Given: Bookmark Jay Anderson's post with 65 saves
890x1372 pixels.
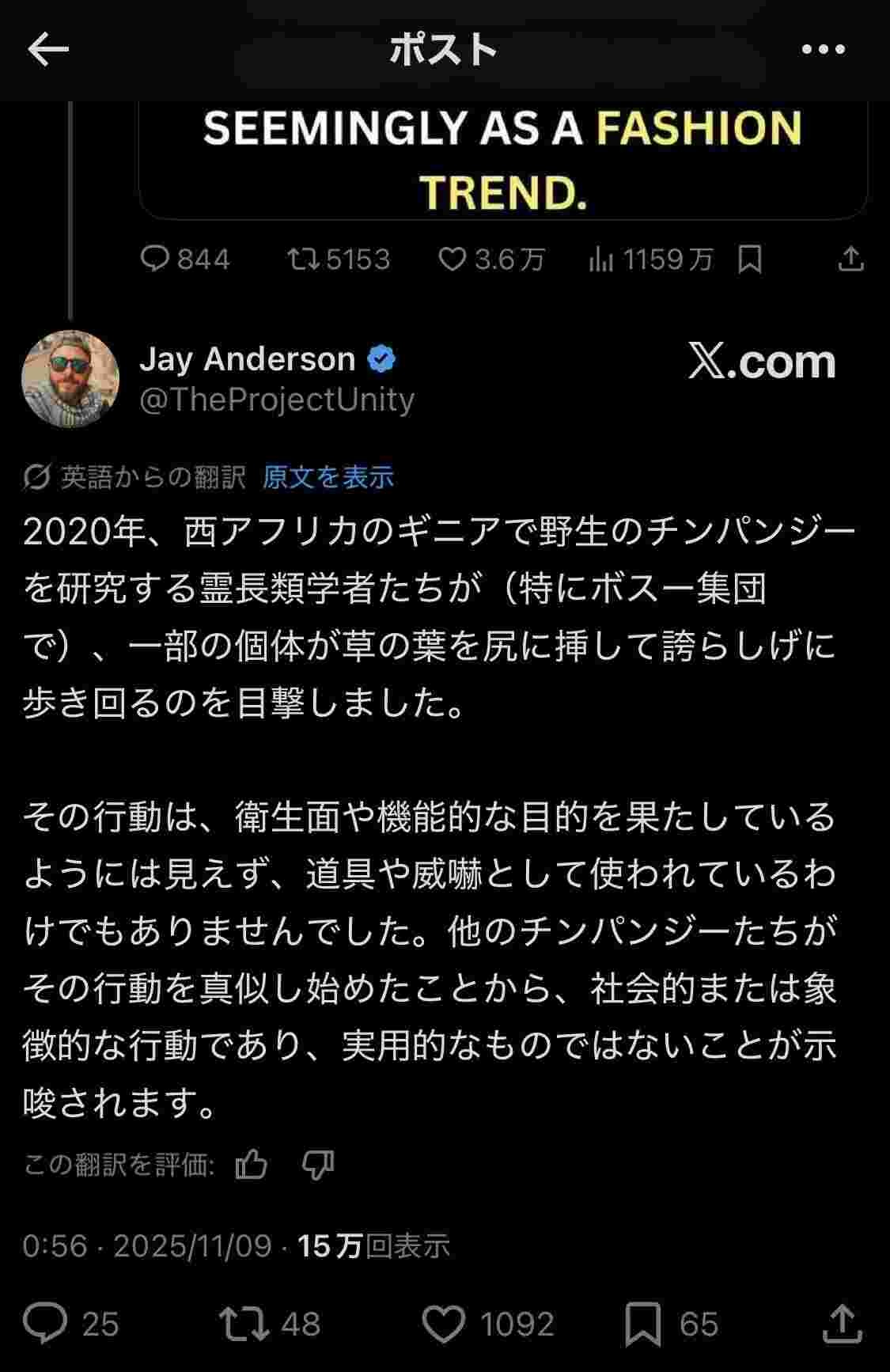Looking at the screenshot, I should click(642, 1323).
